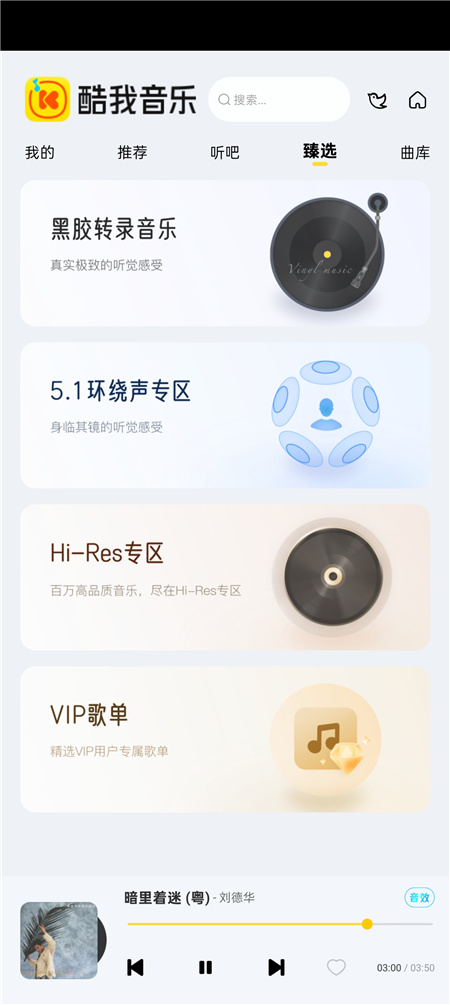This screenshot has height=1005, width=450.
Task: Open the 5.1环绕声专区 card
Action: [x=225, y=415]
